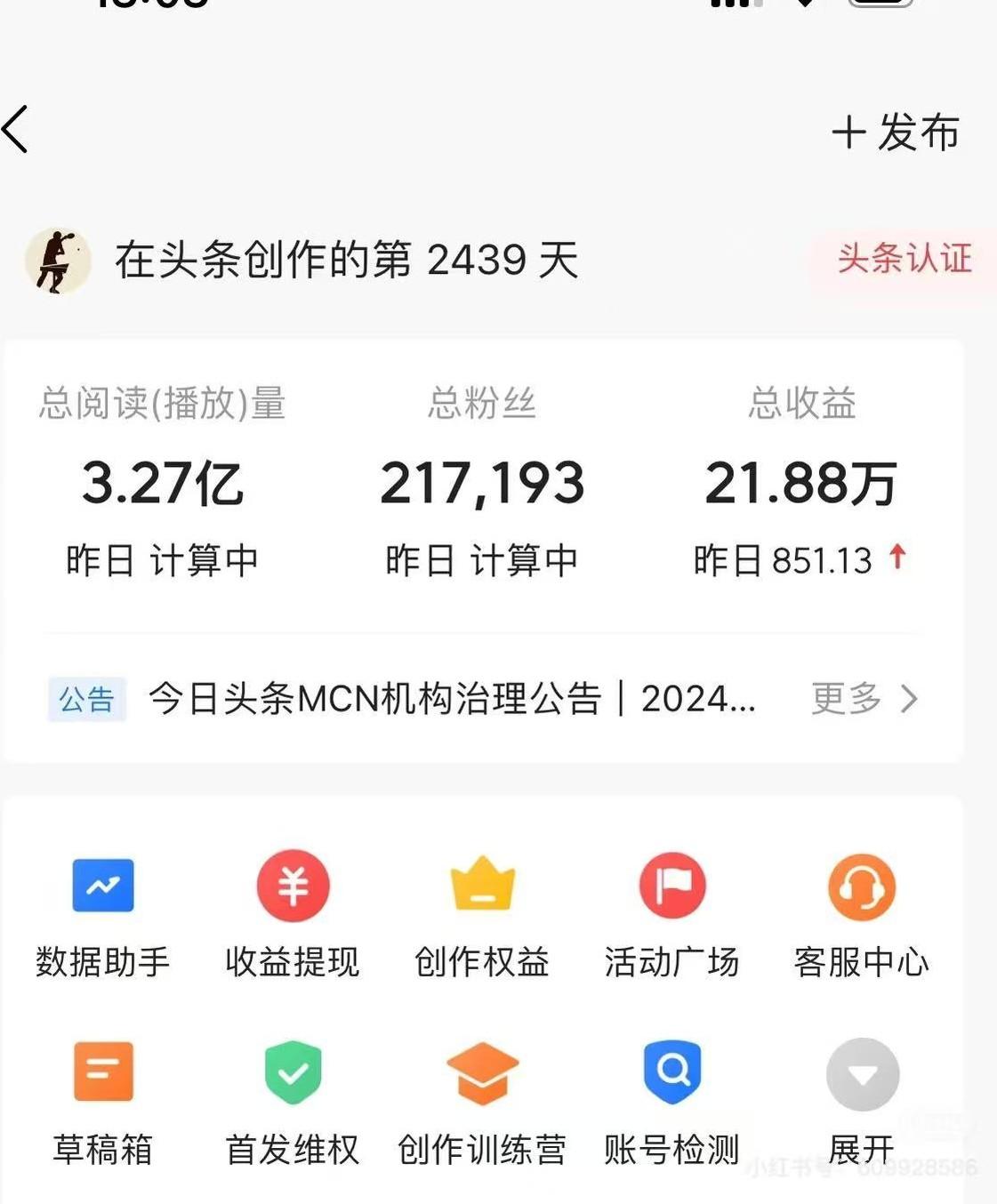
Task: Select 首发维权 rights protection
Action: coord(292,1103)
